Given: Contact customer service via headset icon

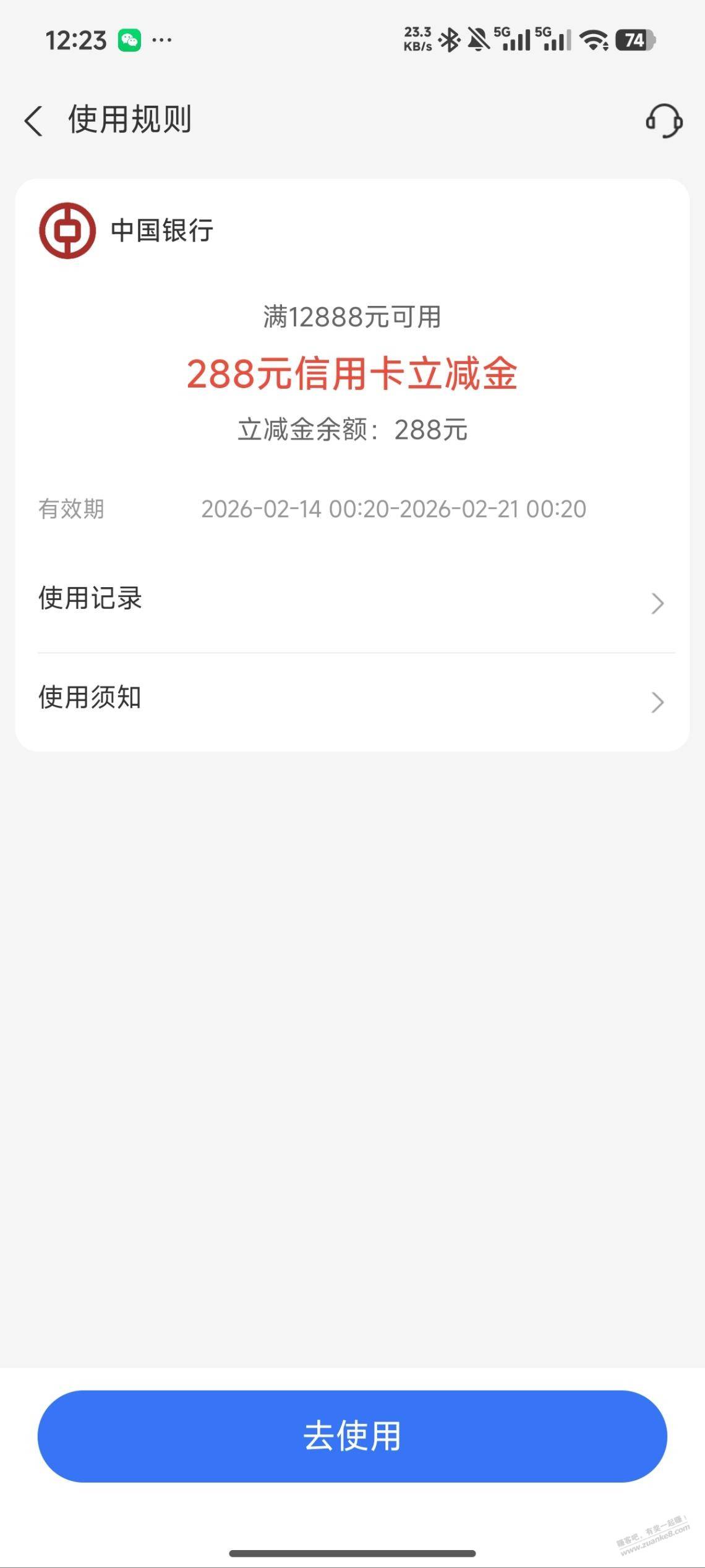Looking at the screenshot, I should [664, 121].
